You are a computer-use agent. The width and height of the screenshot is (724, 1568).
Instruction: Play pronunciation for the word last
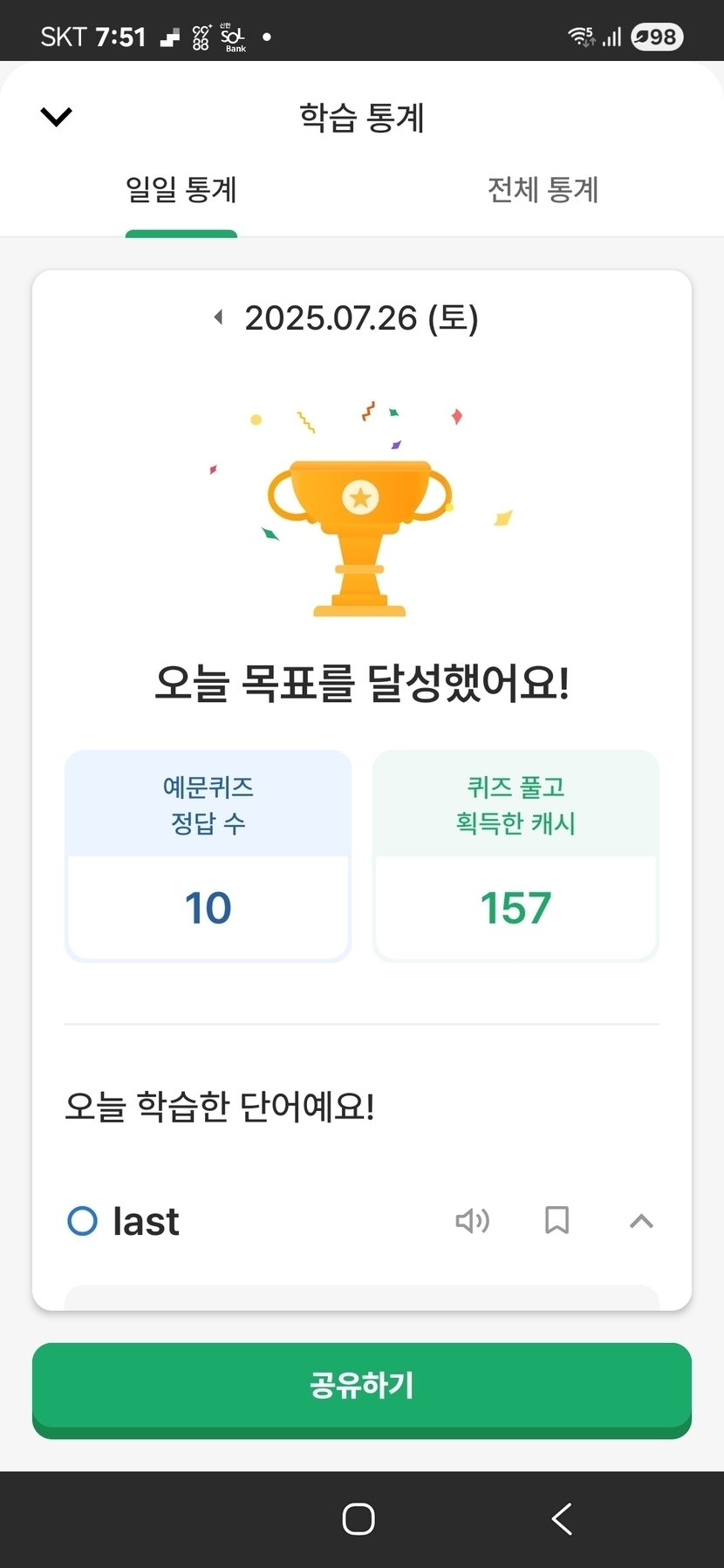pyautogui.click(x=472, y=1221)
